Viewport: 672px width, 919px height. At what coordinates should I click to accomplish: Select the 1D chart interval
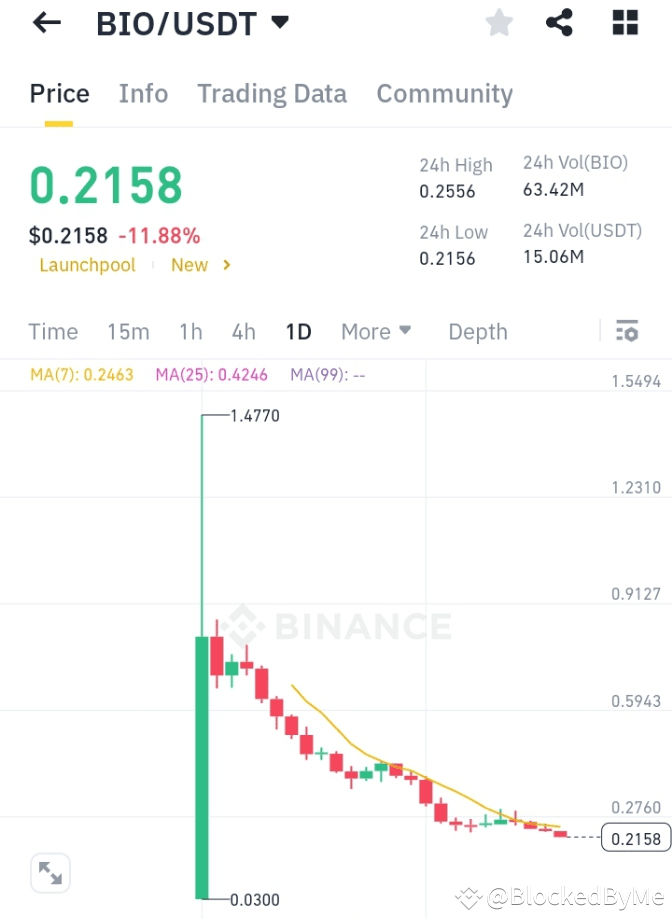tap(298, 332)
